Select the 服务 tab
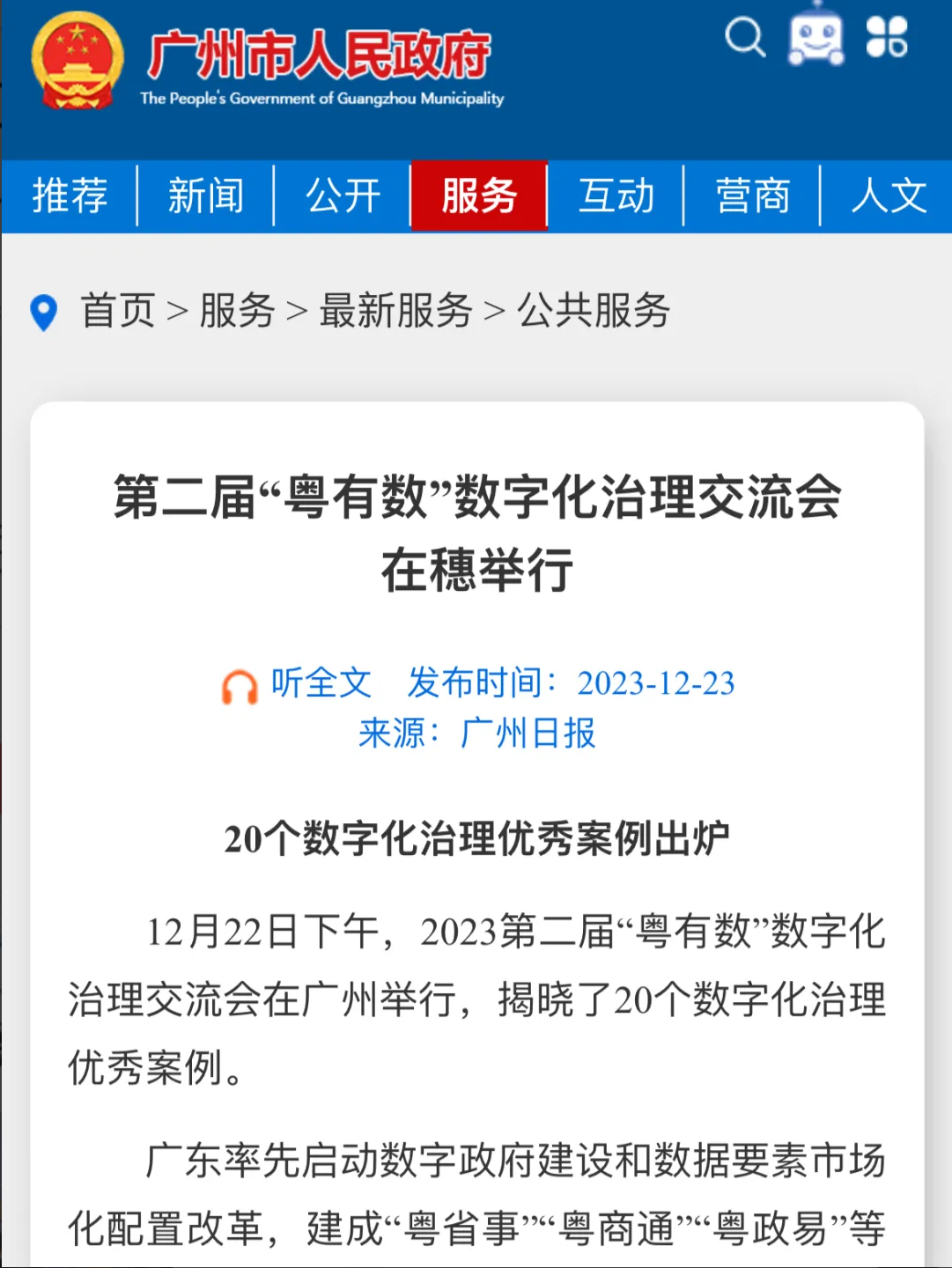 (479, 195)
